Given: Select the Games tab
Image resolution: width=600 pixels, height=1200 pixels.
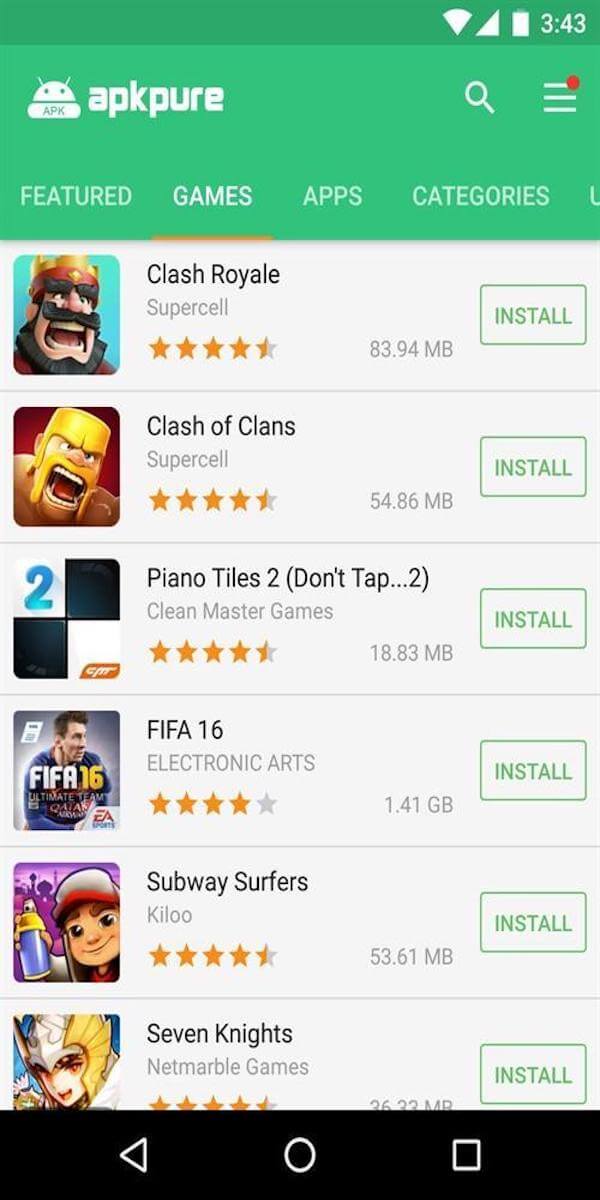Looking at the screenshot, I should click(x=212, y=195).
